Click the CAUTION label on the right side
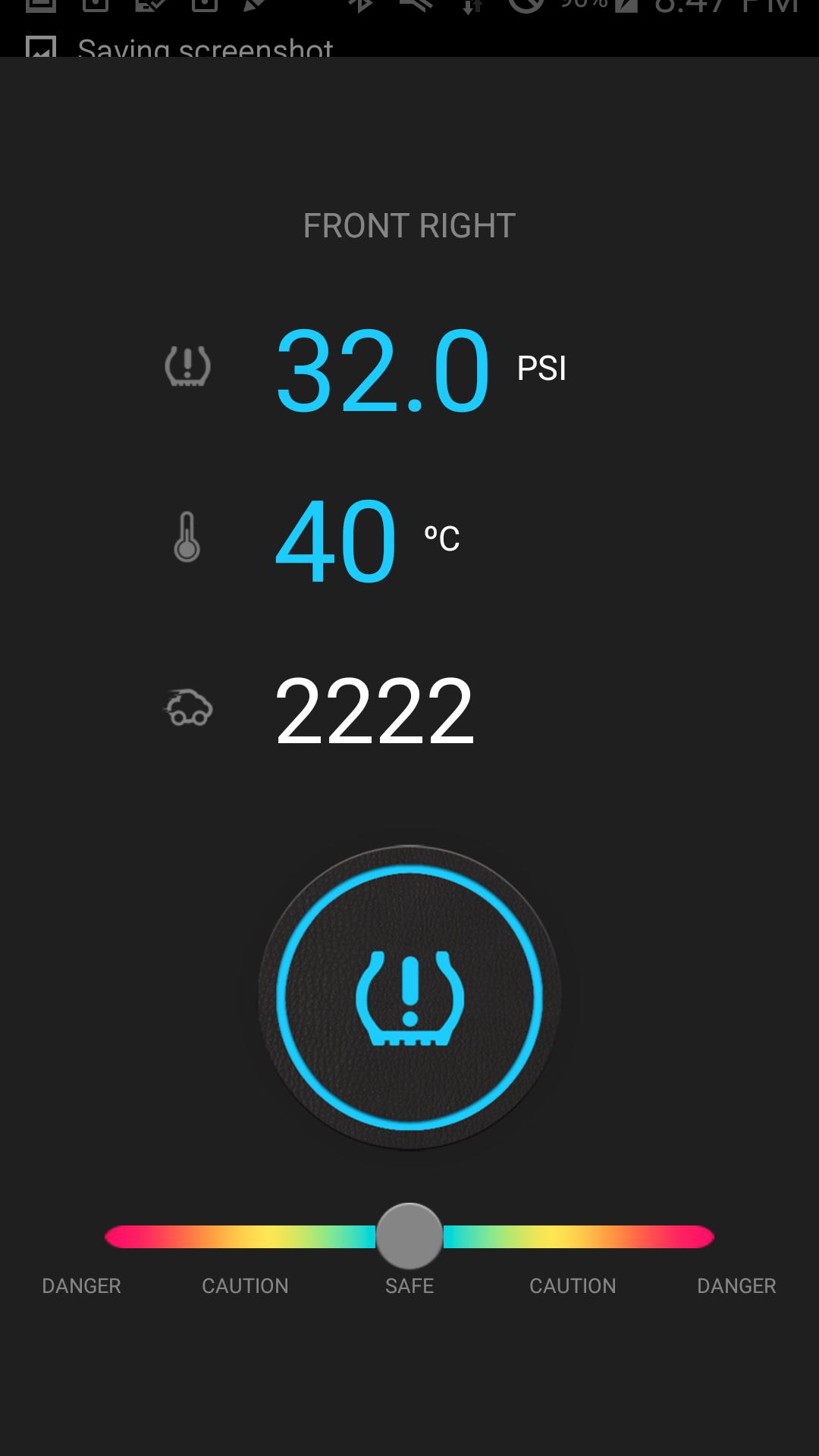 [573, 1285]
